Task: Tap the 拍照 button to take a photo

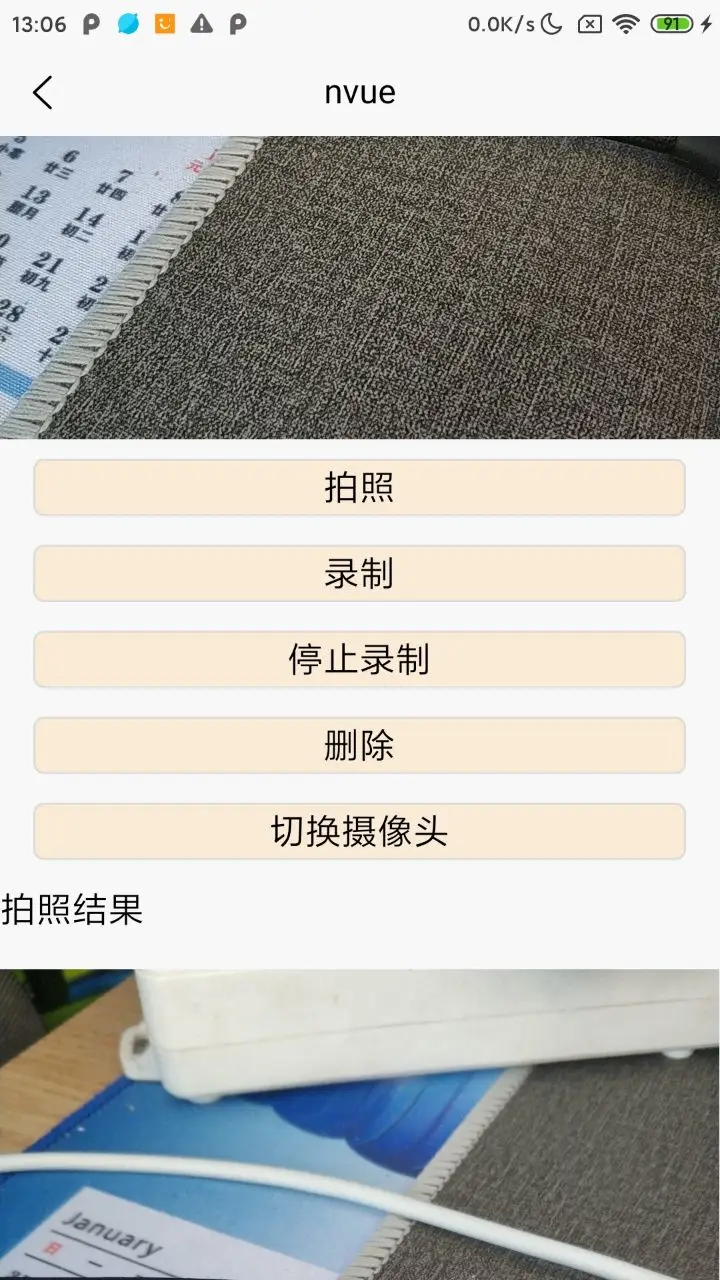Action: [359, 488]
